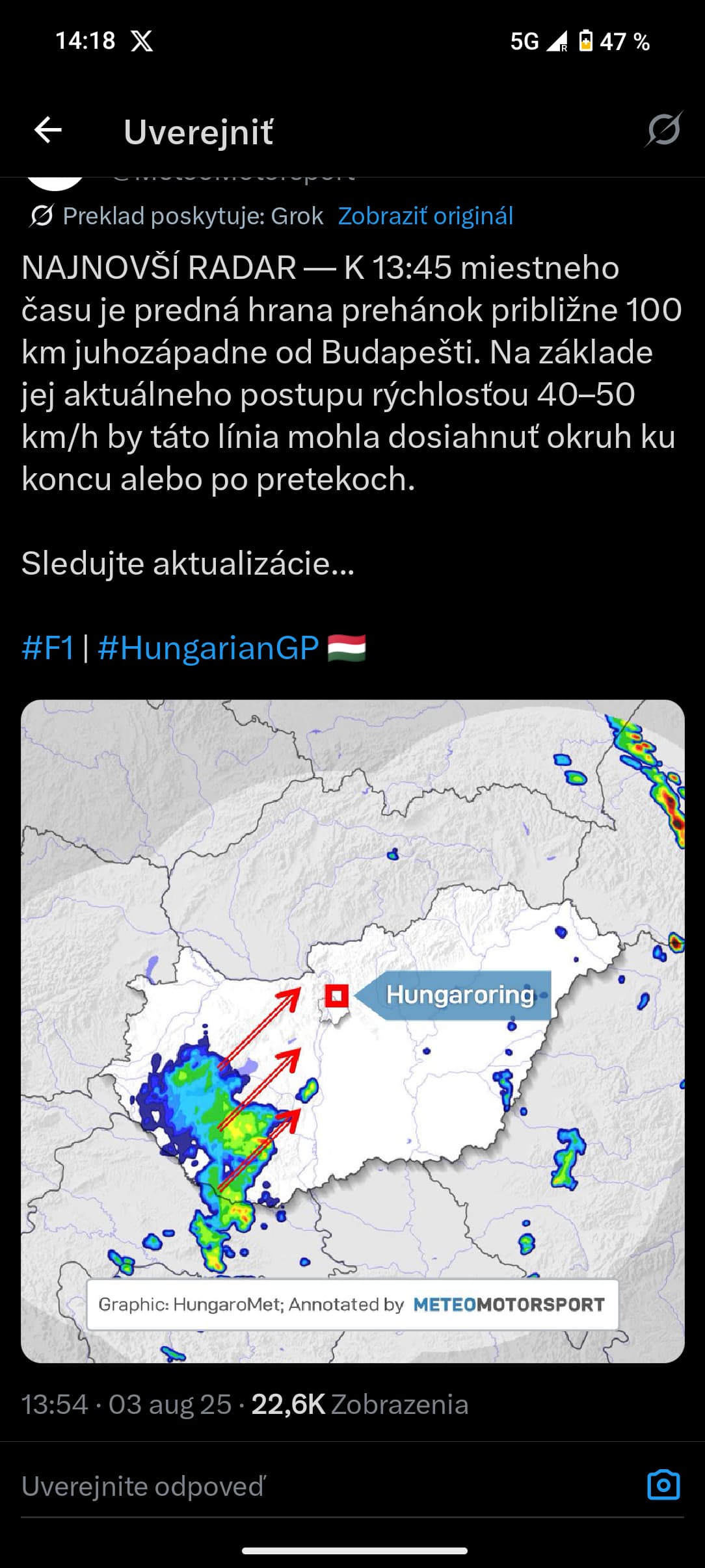Open the #HungarianGP hashtag
This screenshot has height=1568, width=705.
(x=208, y=648)
